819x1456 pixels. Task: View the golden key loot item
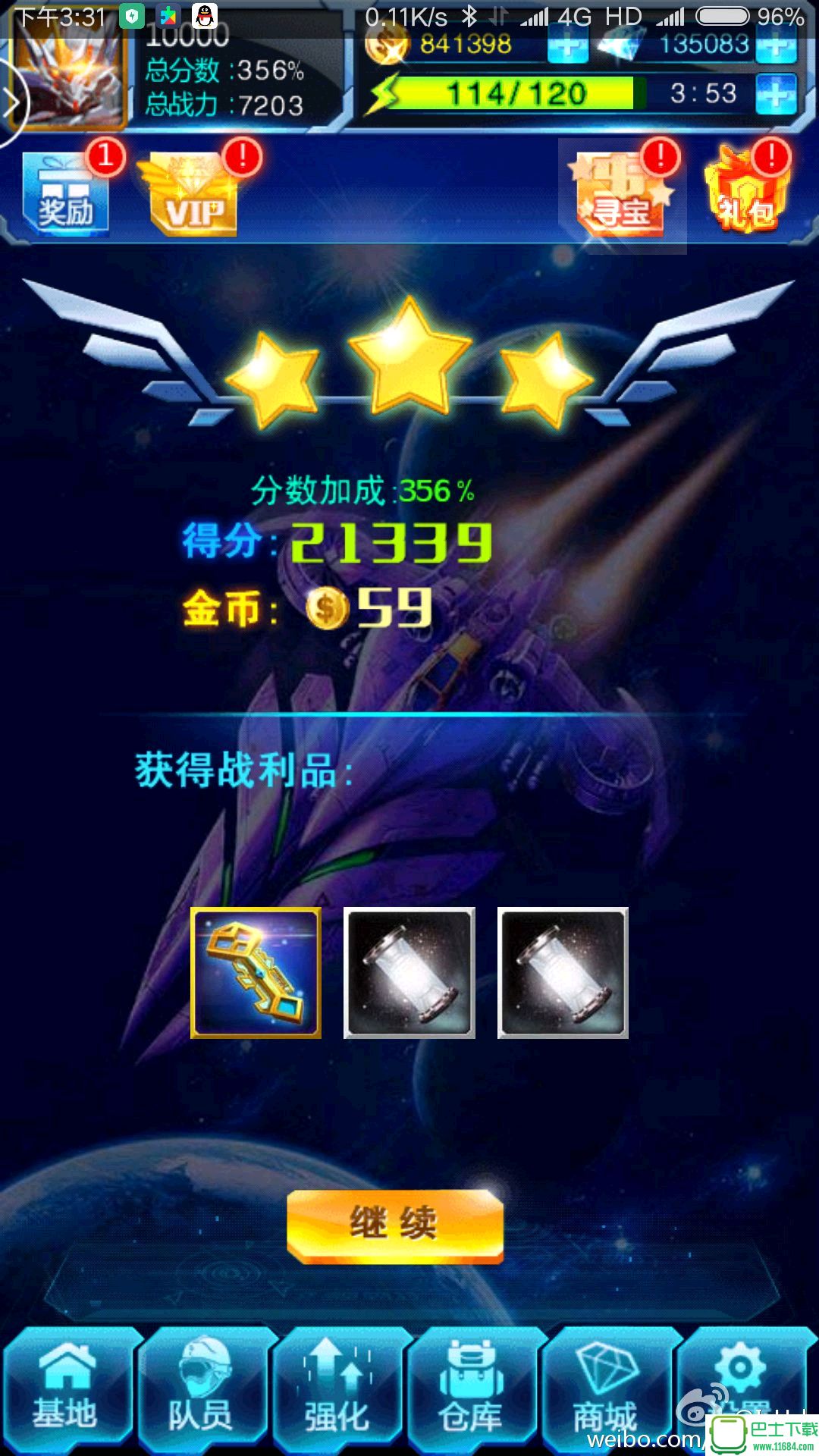(256, 973)
